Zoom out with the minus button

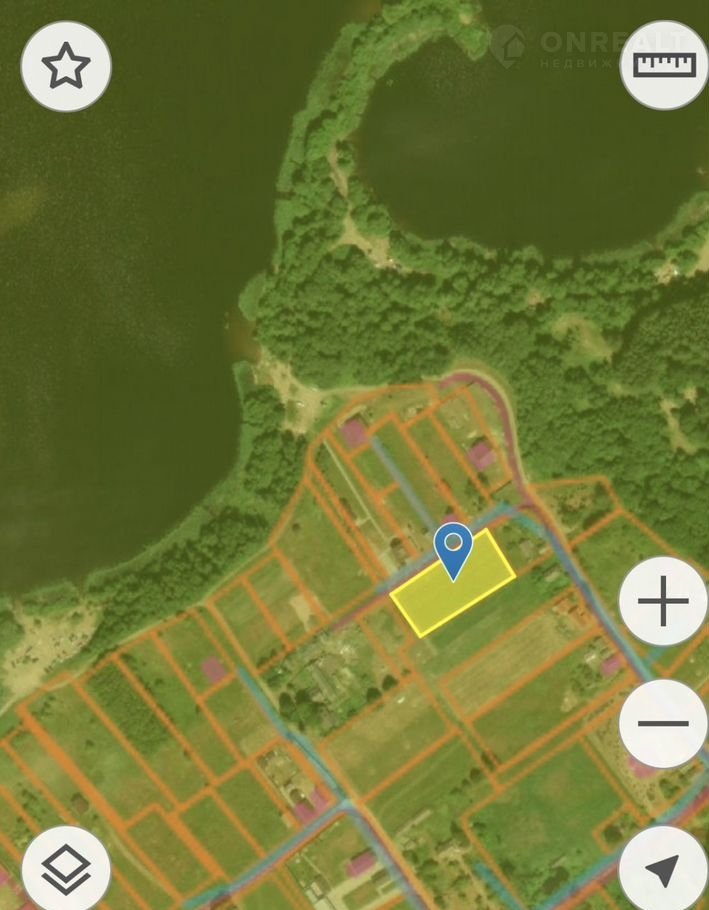[x=663, y=723]
